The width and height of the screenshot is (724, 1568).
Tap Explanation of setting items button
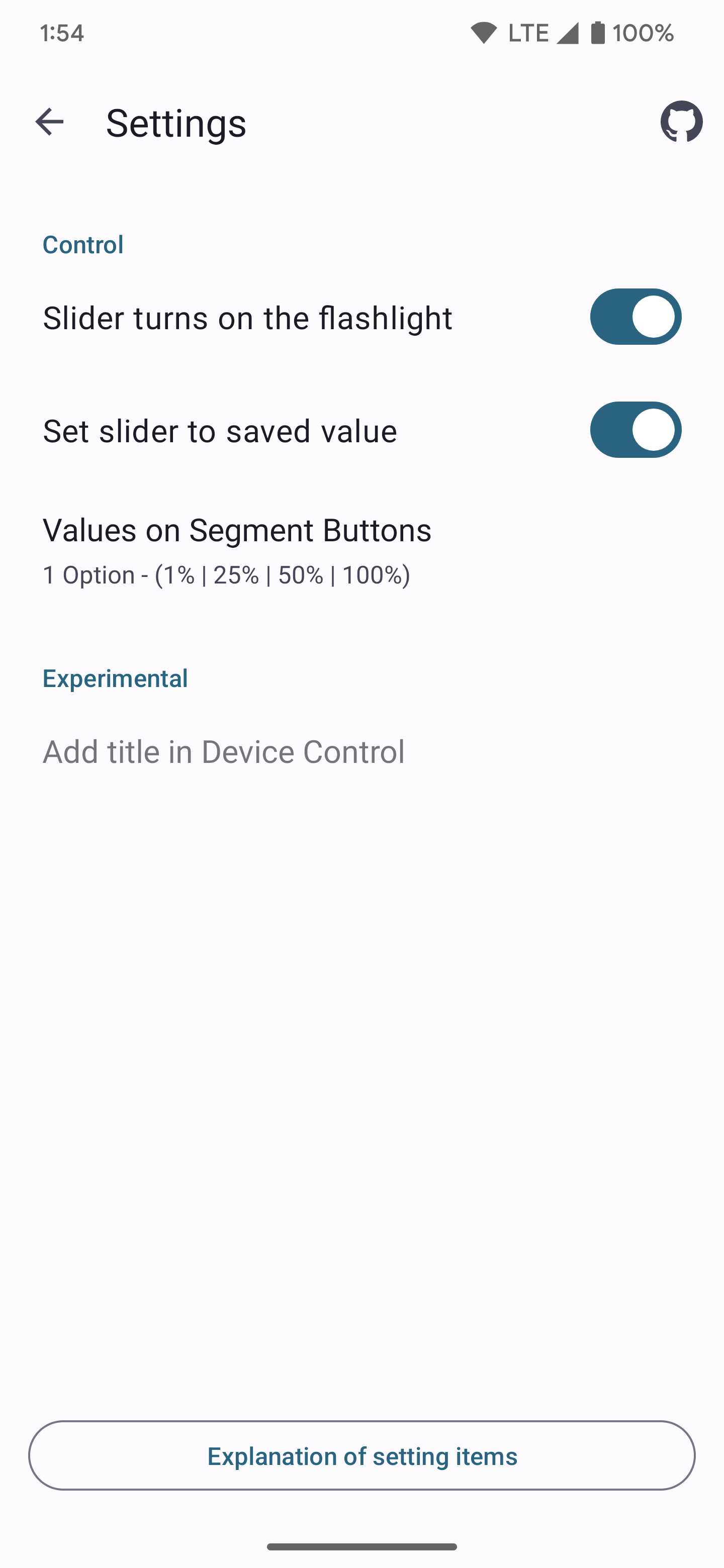[x=361, y=1455]
